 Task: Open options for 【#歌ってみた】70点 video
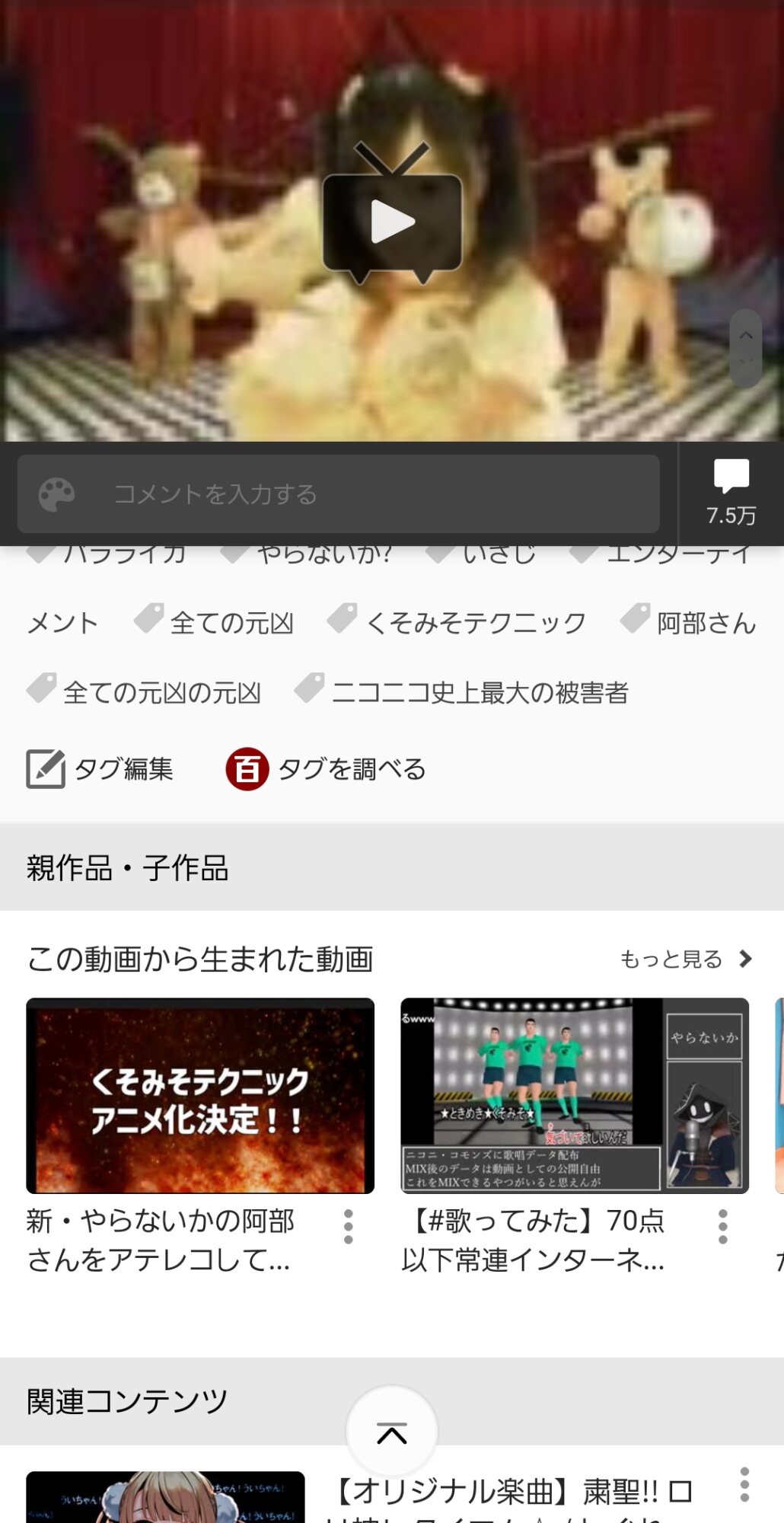[x=722, y=1227]
